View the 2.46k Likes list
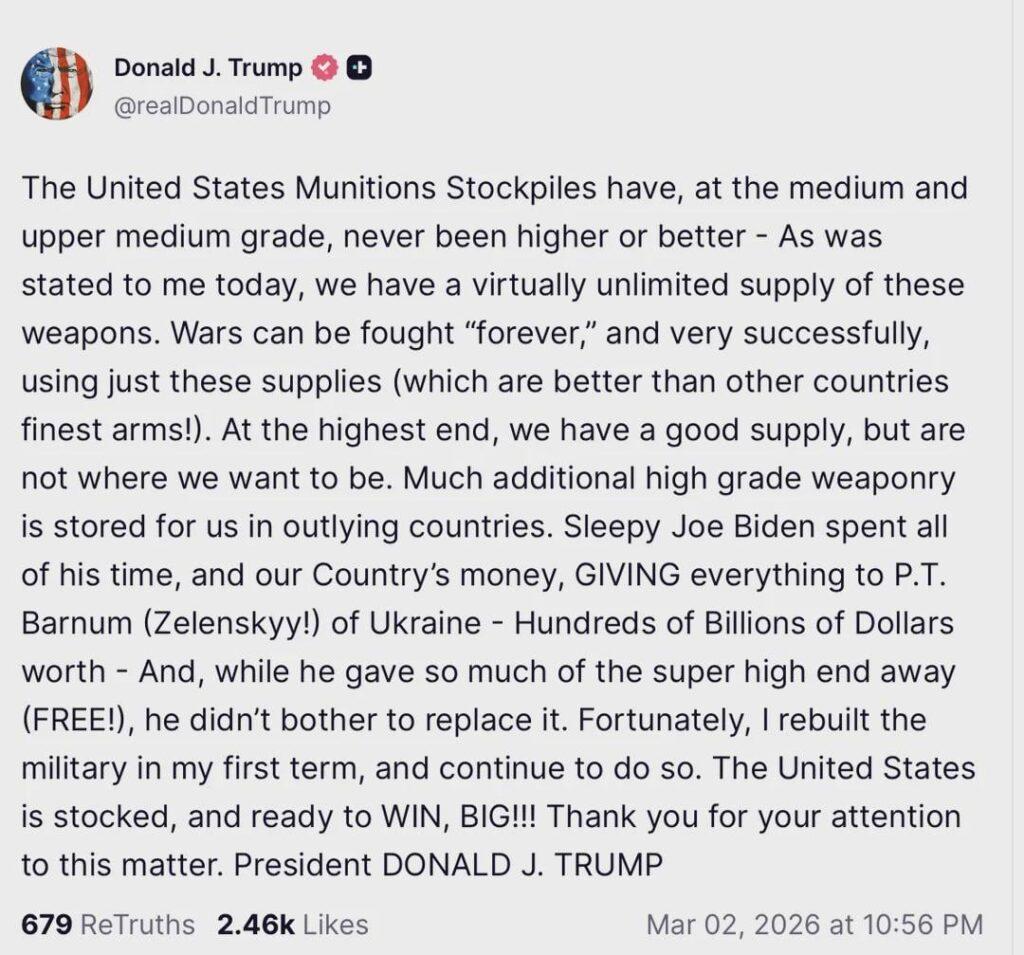Image resolution: width=1024 pixels, height=955 pixels. click(x=292, y=925)
